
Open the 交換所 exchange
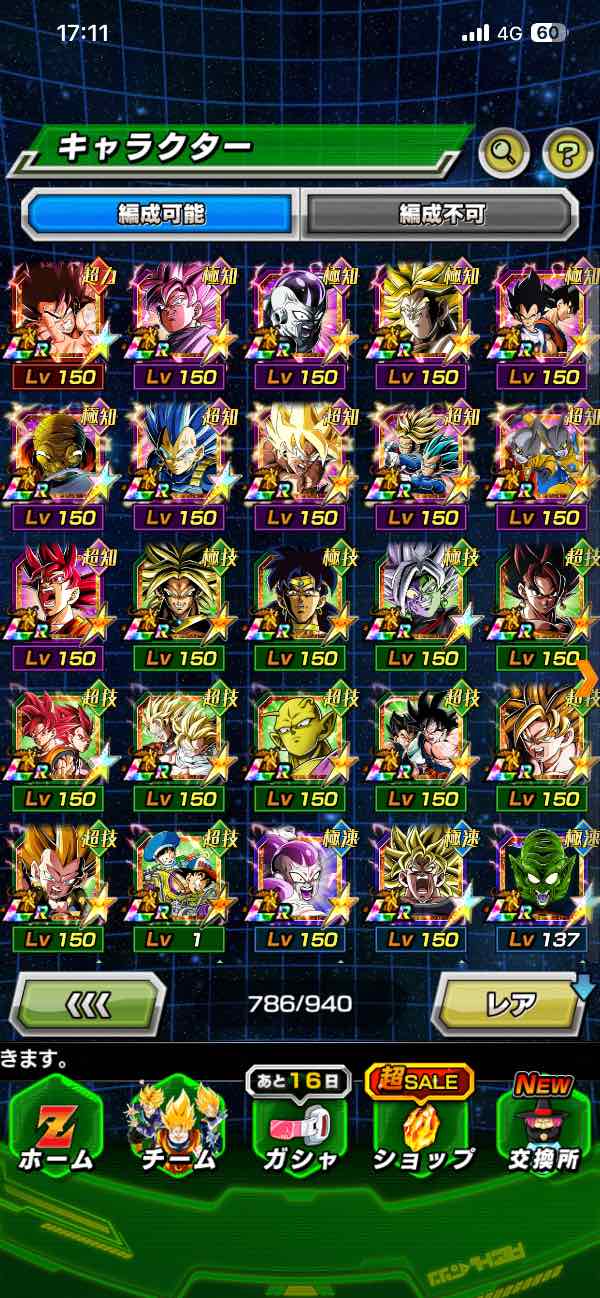[543, 1128]
